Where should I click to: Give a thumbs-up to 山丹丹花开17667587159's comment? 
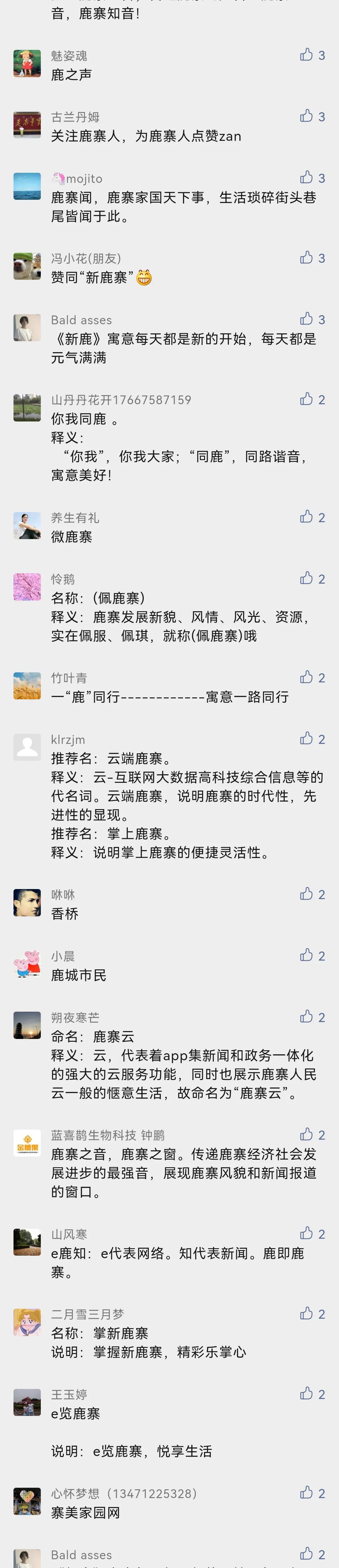coord(306,399)
